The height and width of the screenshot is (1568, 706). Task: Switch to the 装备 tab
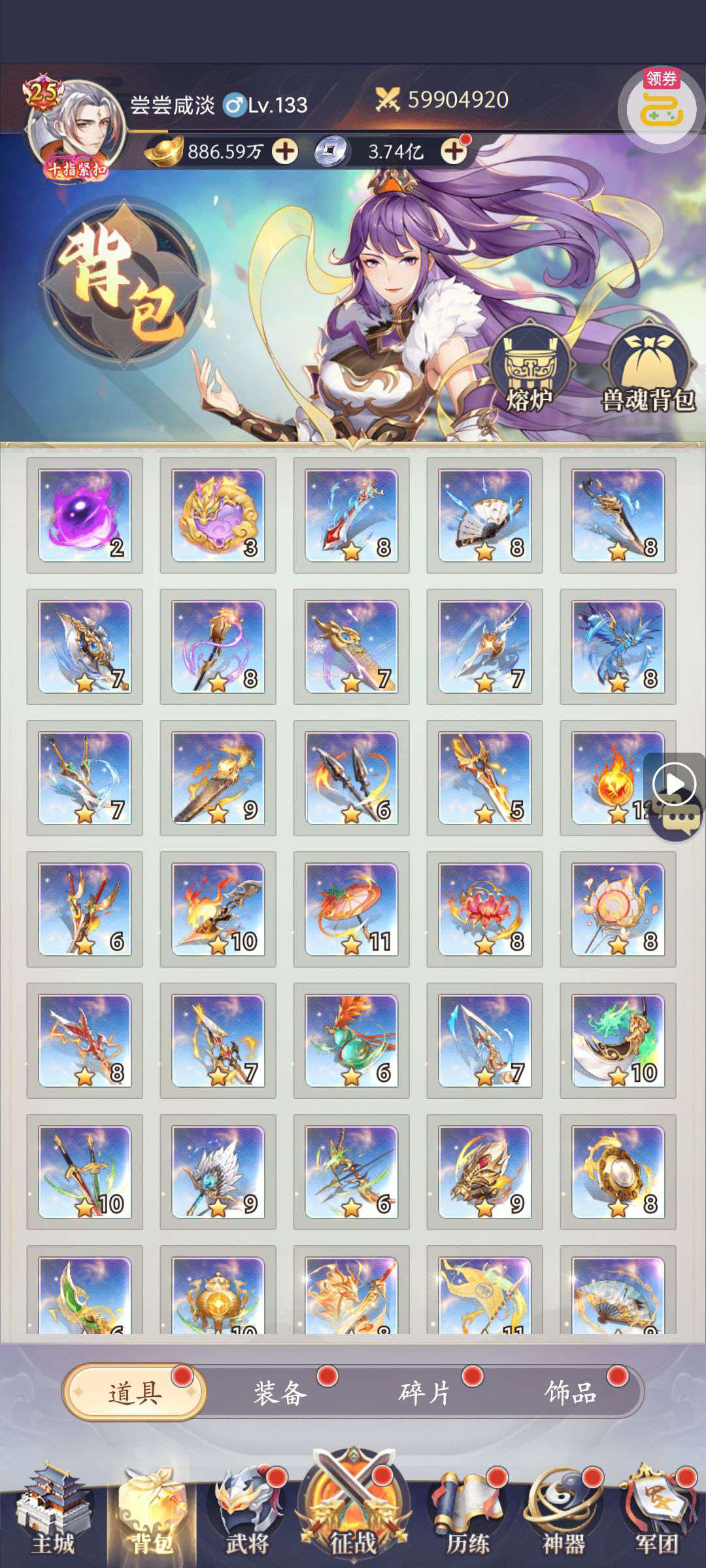tap(280, 1393)
